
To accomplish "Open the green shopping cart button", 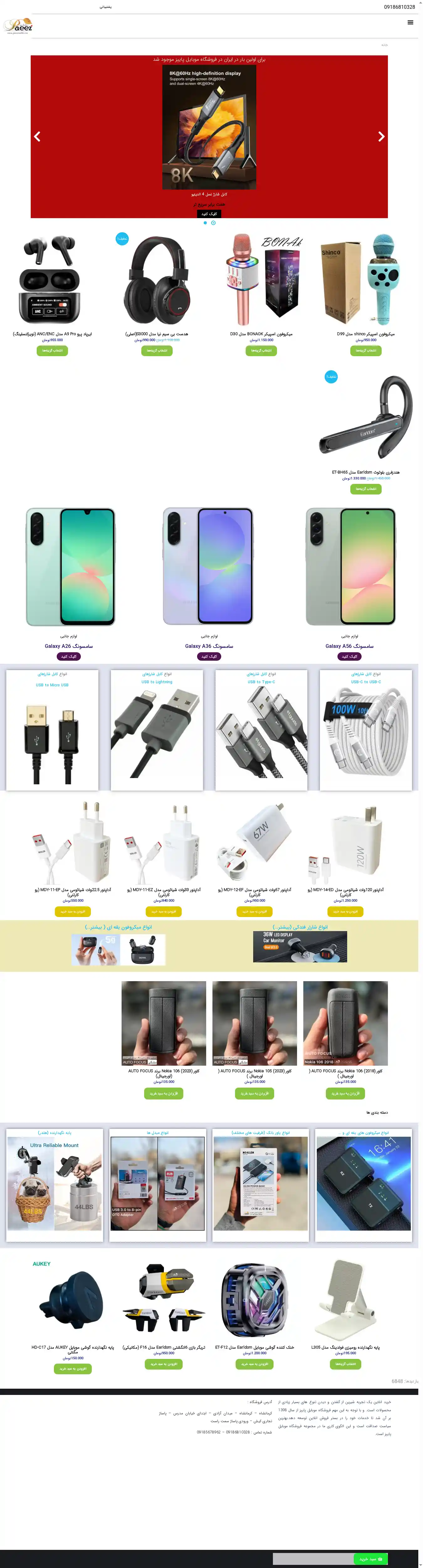I will coord(371,1559).
